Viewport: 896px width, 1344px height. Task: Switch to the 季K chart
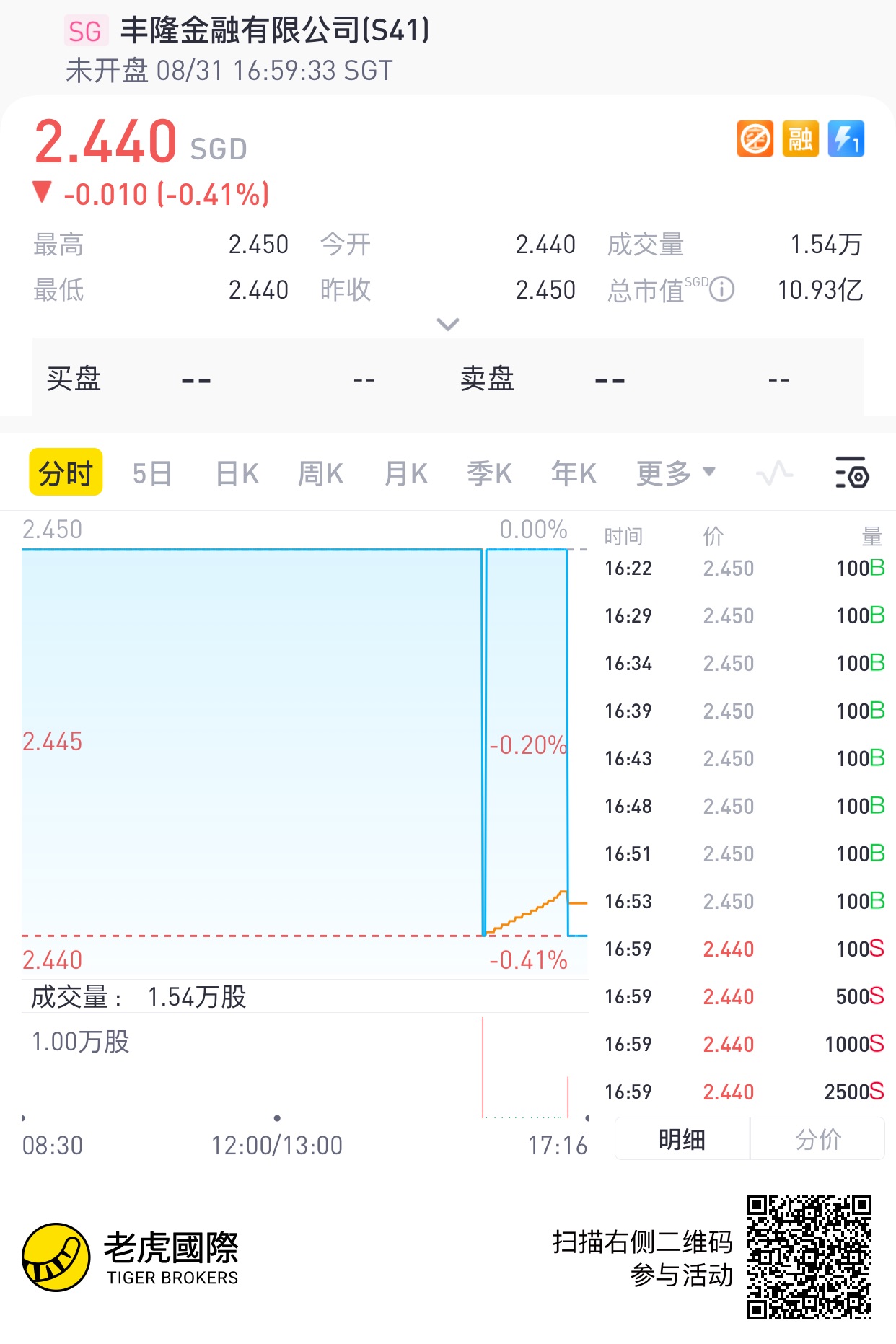point(490,474)
